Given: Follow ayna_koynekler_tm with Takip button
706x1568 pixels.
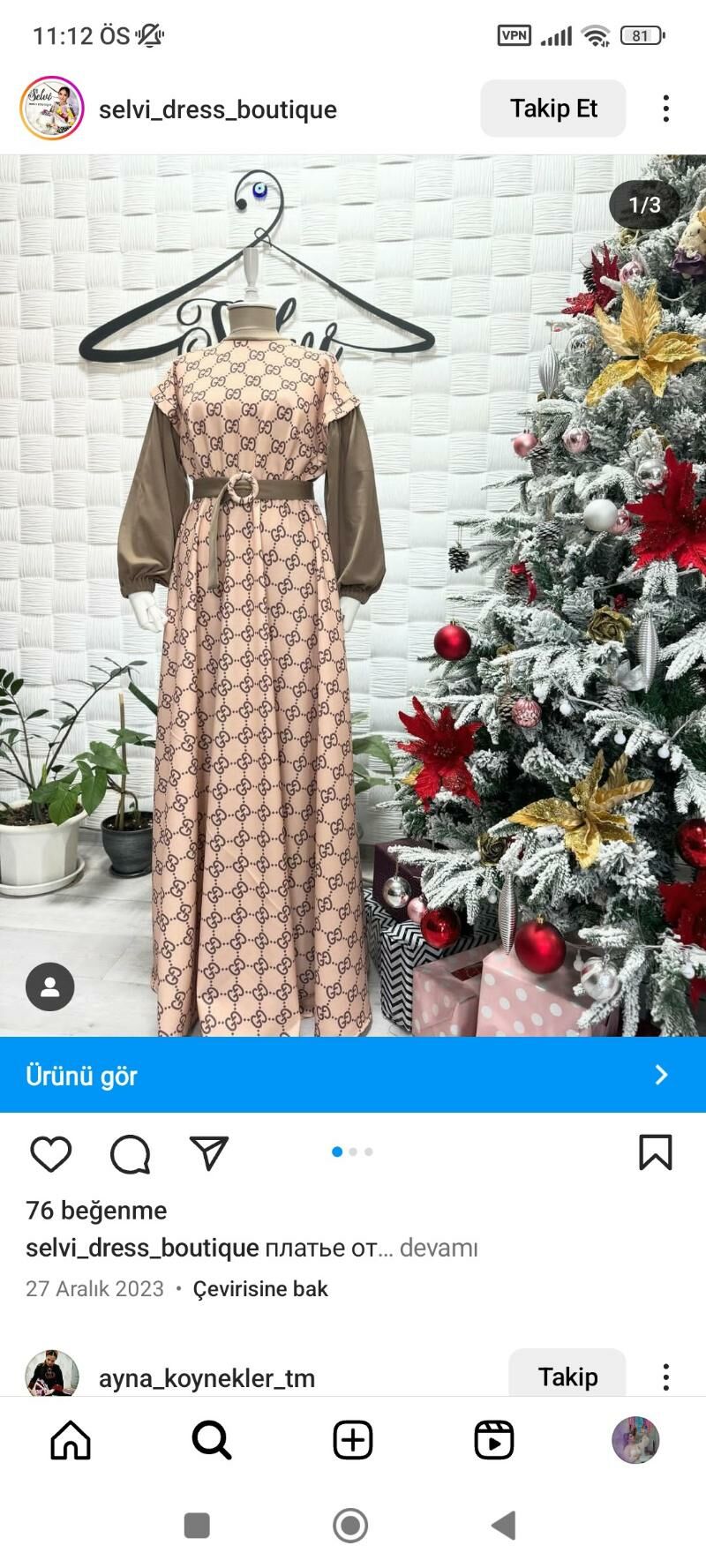Looking at the screenshot, I should tap(567, 1377).
